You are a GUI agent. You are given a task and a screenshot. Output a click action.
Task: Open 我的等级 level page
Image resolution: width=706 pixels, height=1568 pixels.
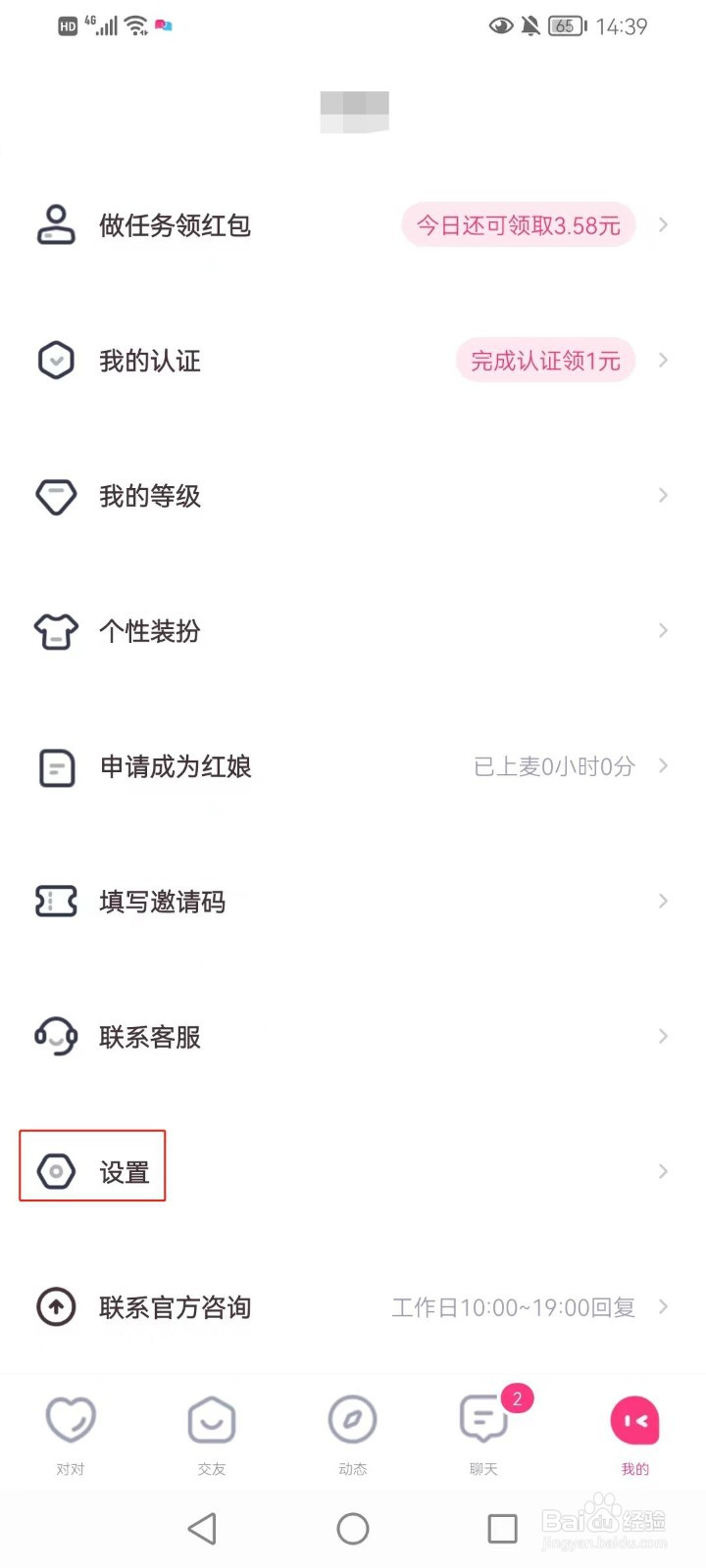pos(150,496)
